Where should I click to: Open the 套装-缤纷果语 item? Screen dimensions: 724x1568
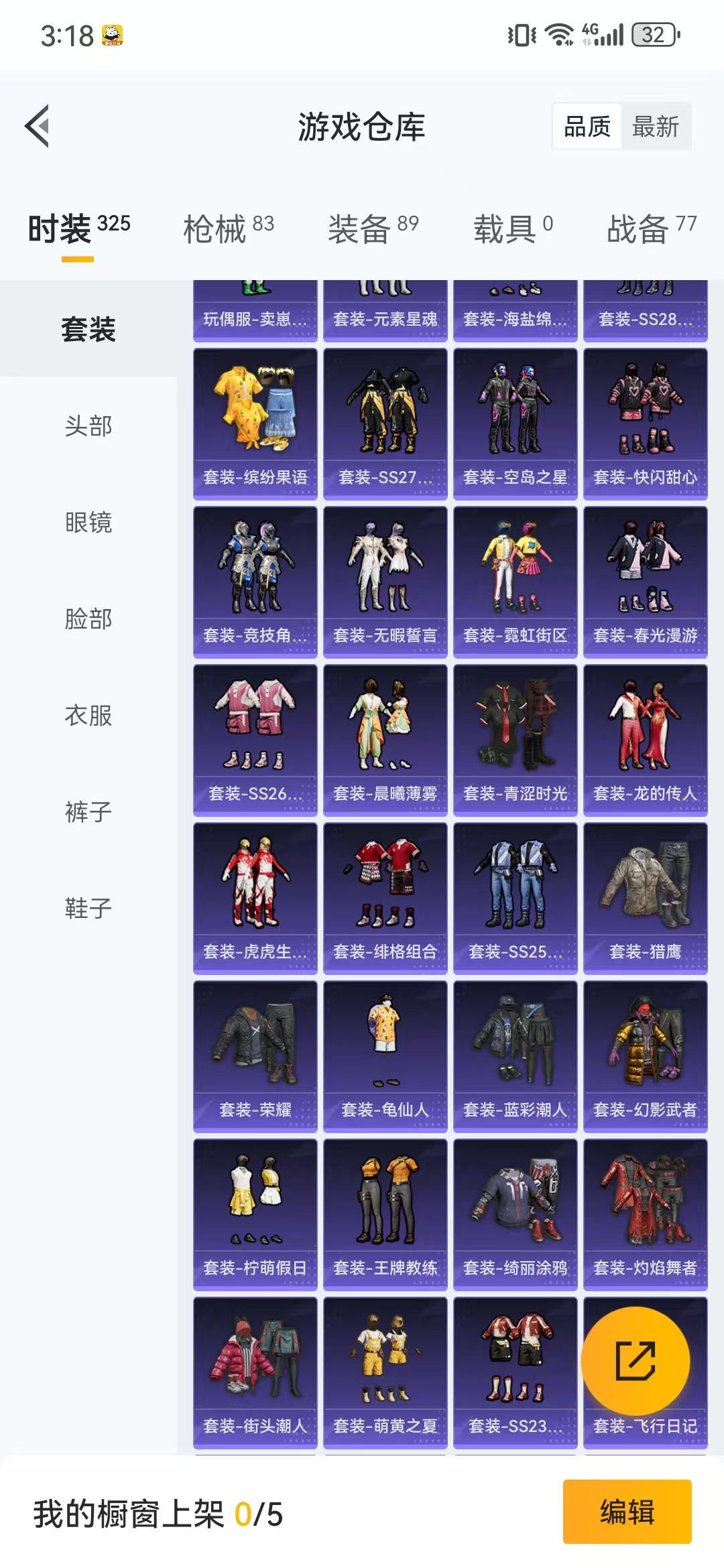click(255, 424)
